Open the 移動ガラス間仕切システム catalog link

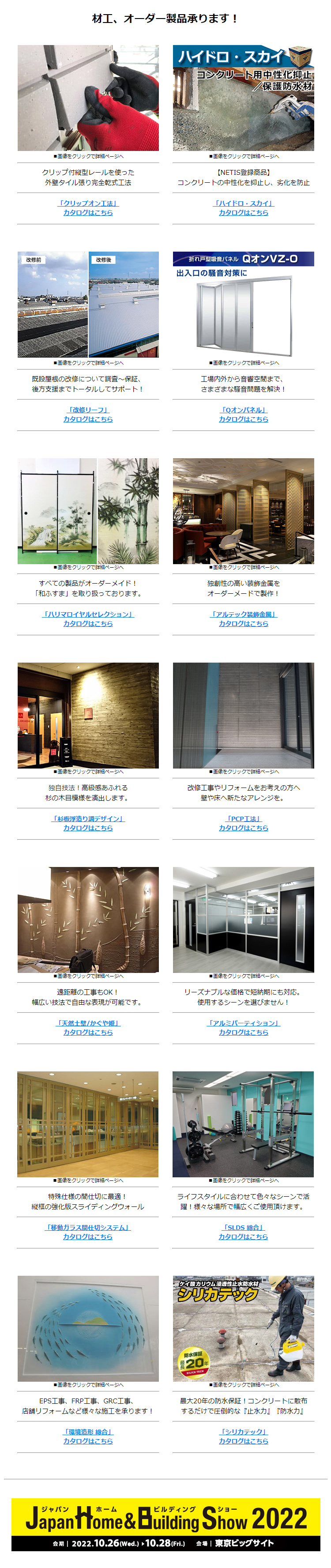coord(88,1232)
